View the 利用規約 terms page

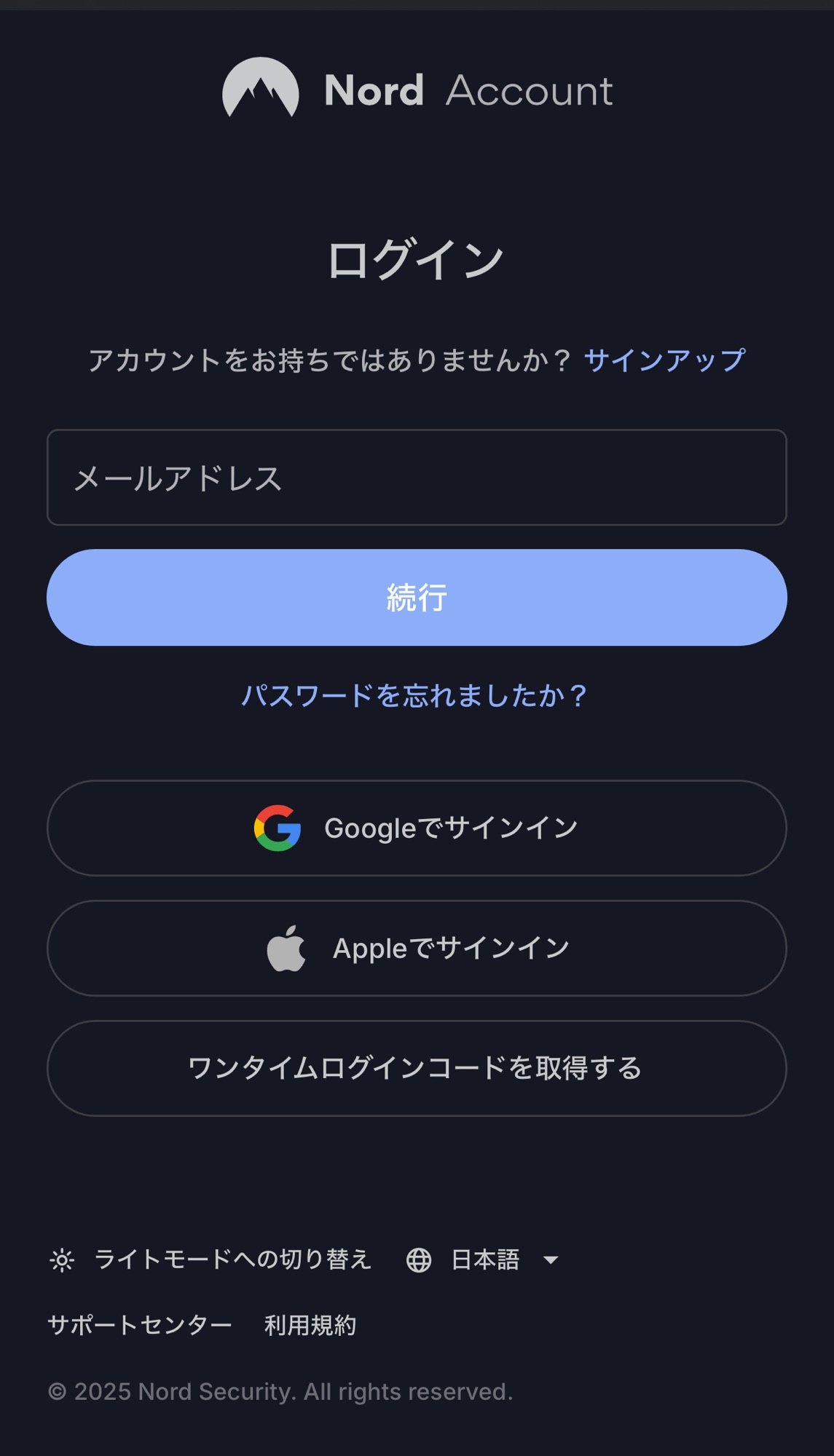point(310,1325)
